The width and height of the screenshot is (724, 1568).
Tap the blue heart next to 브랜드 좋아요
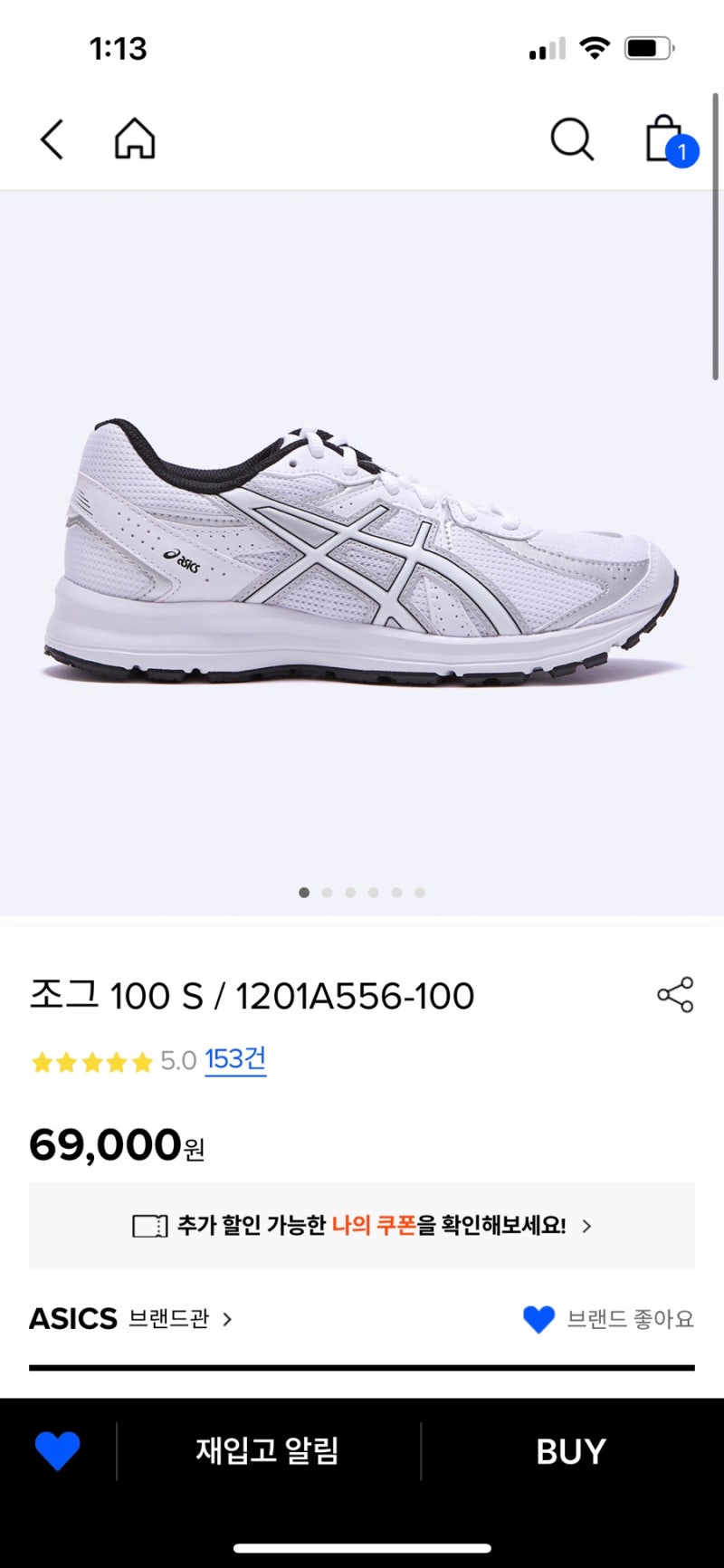(x=538, y=1320)
